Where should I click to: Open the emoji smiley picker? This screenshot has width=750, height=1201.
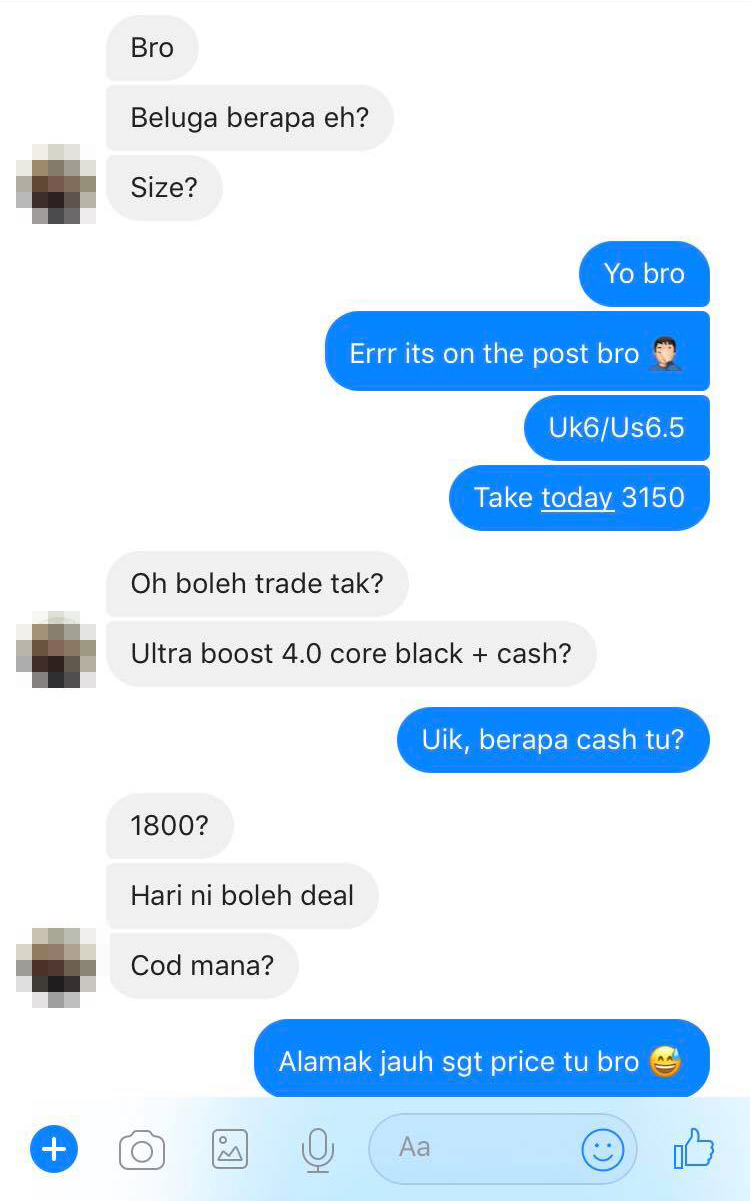tap(603, 1150)
